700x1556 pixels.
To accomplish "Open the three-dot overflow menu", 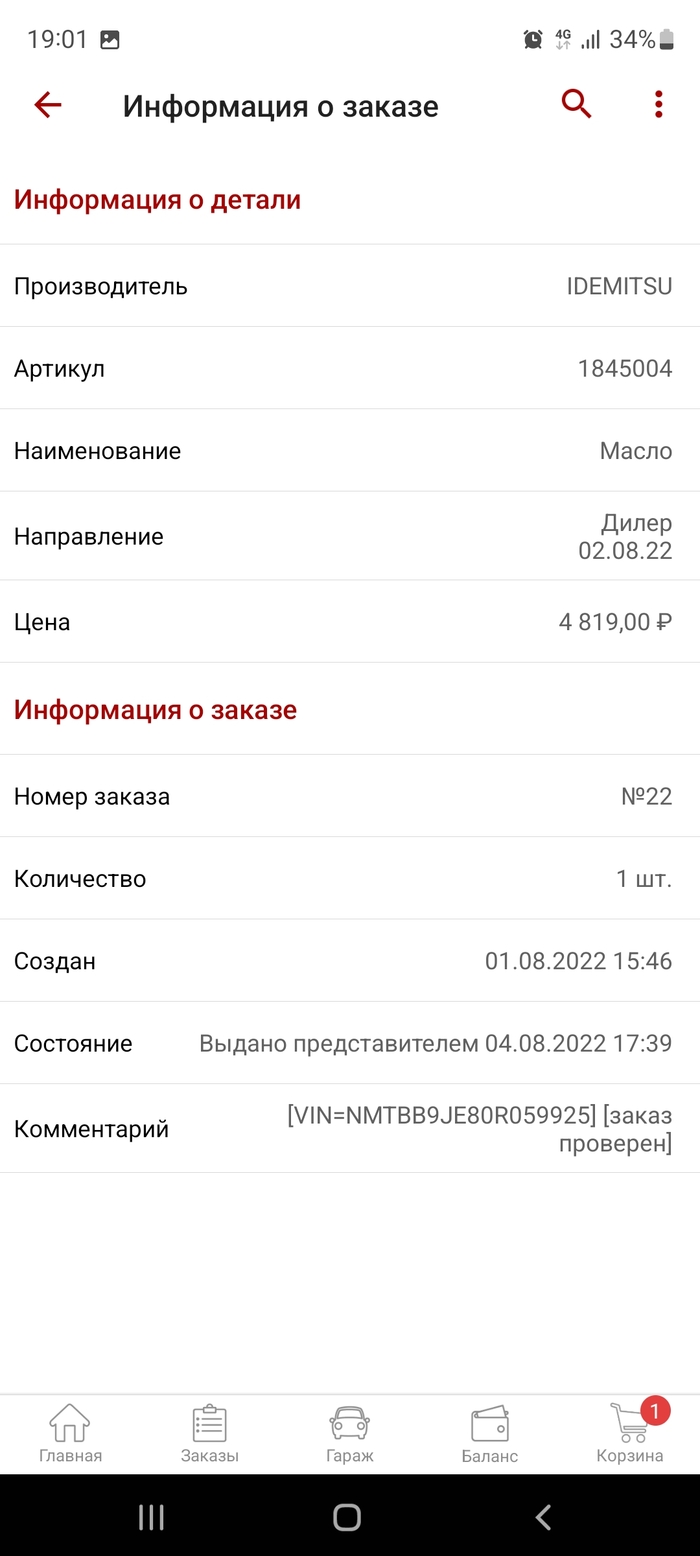I will [x=658, y=105].
